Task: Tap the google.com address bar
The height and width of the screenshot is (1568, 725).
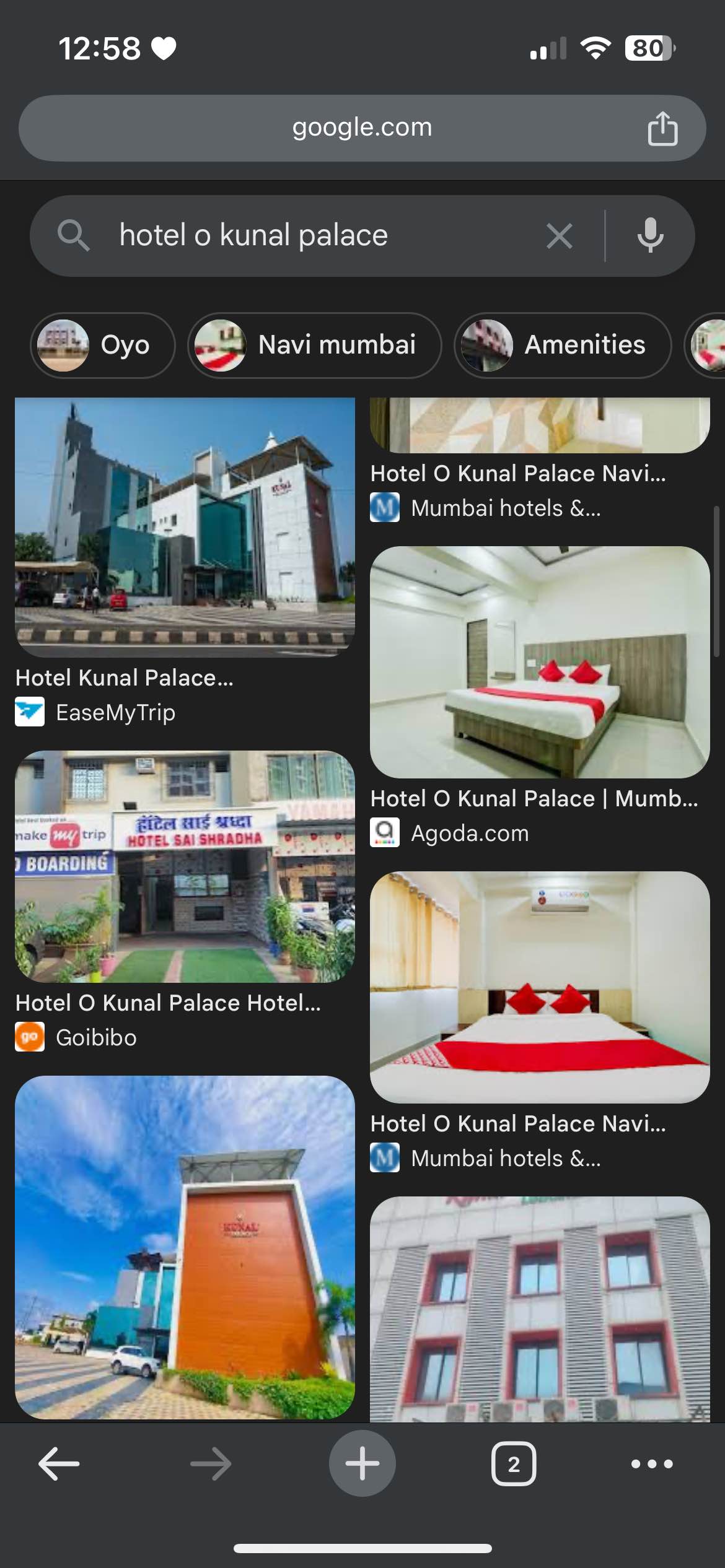Action: click(362, 128)
